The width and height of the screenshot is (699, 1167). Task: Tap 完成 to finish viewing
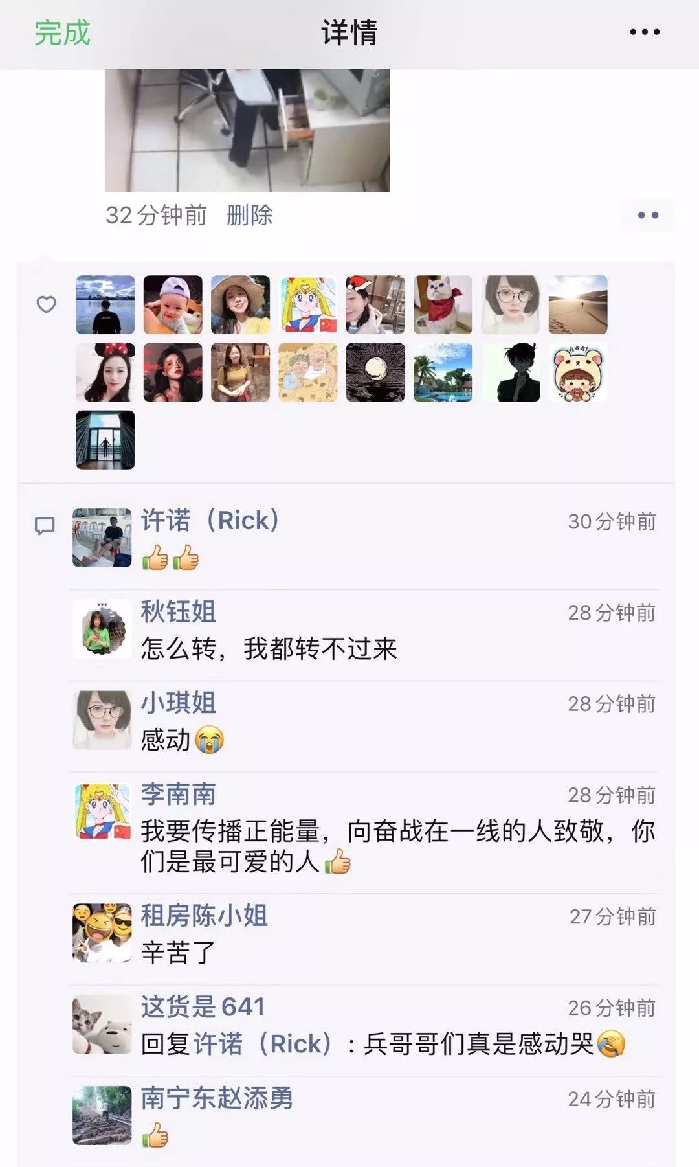click(x=62, y=33)
